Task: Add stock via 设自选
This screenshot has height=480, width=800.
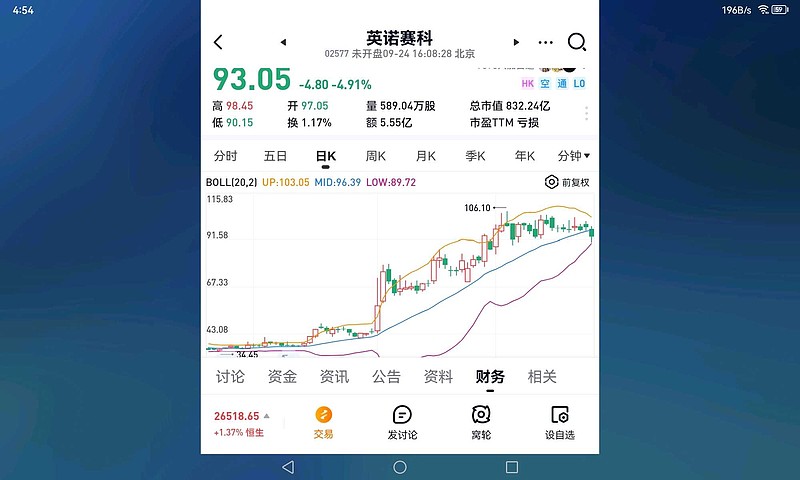Action: click(x=559, y=423)
